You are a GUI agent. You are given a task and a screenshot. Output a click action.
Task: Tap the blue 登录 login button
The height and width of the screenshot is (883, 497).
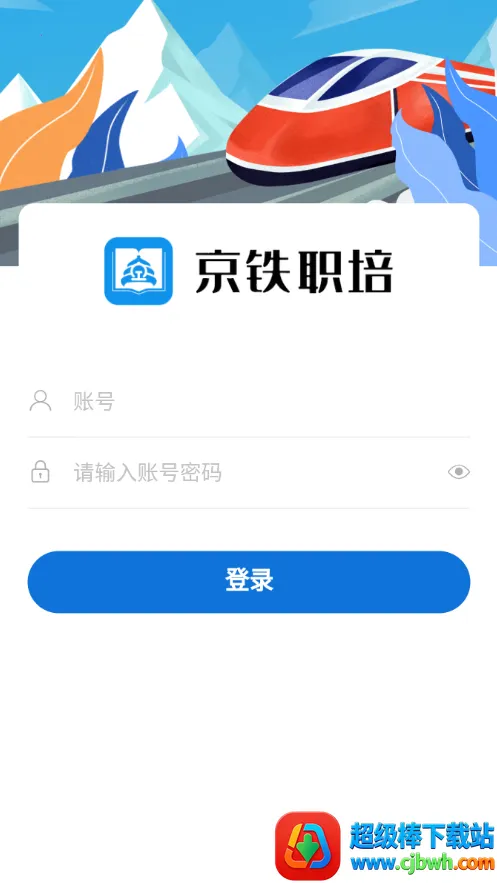coord(249,582)
